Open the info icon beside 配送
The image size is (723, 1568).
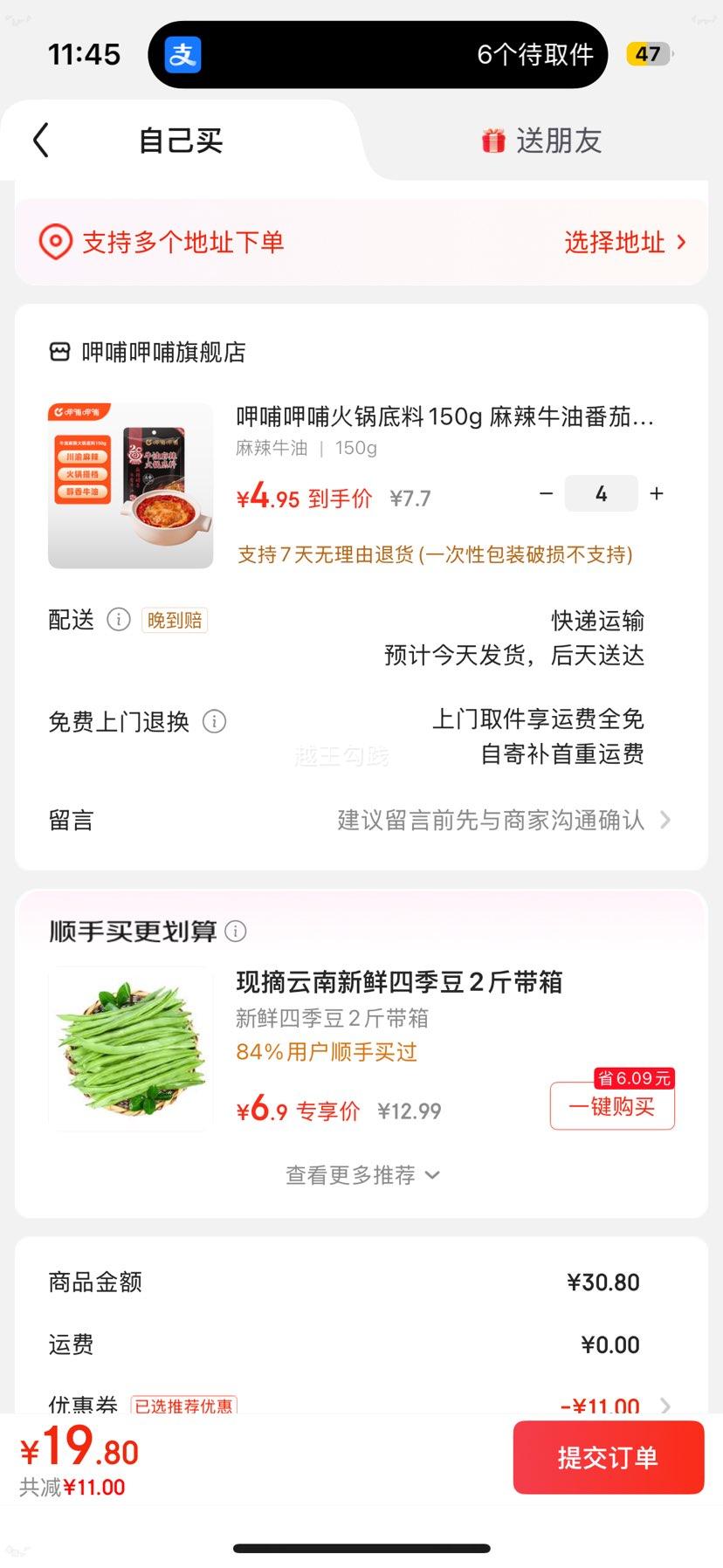point(118,620)
